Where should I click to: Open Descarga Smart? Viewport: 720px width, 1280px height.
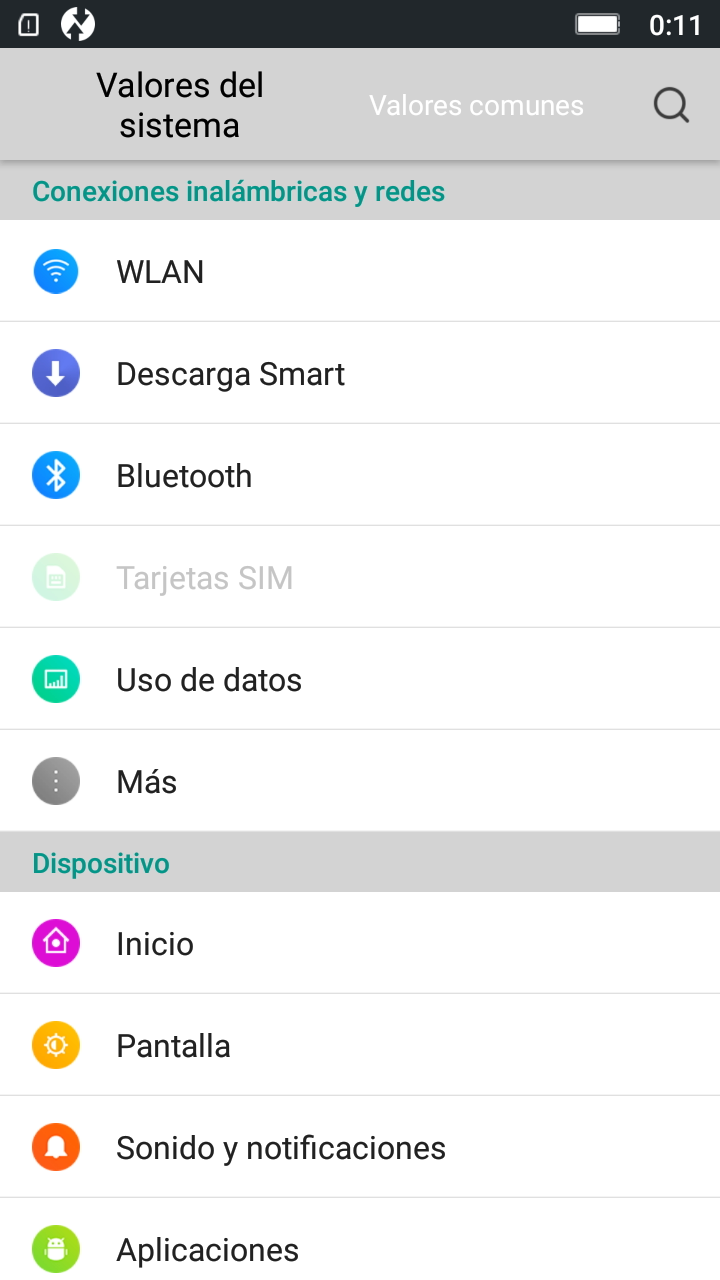pyautogui.click(x=360, y=373)
